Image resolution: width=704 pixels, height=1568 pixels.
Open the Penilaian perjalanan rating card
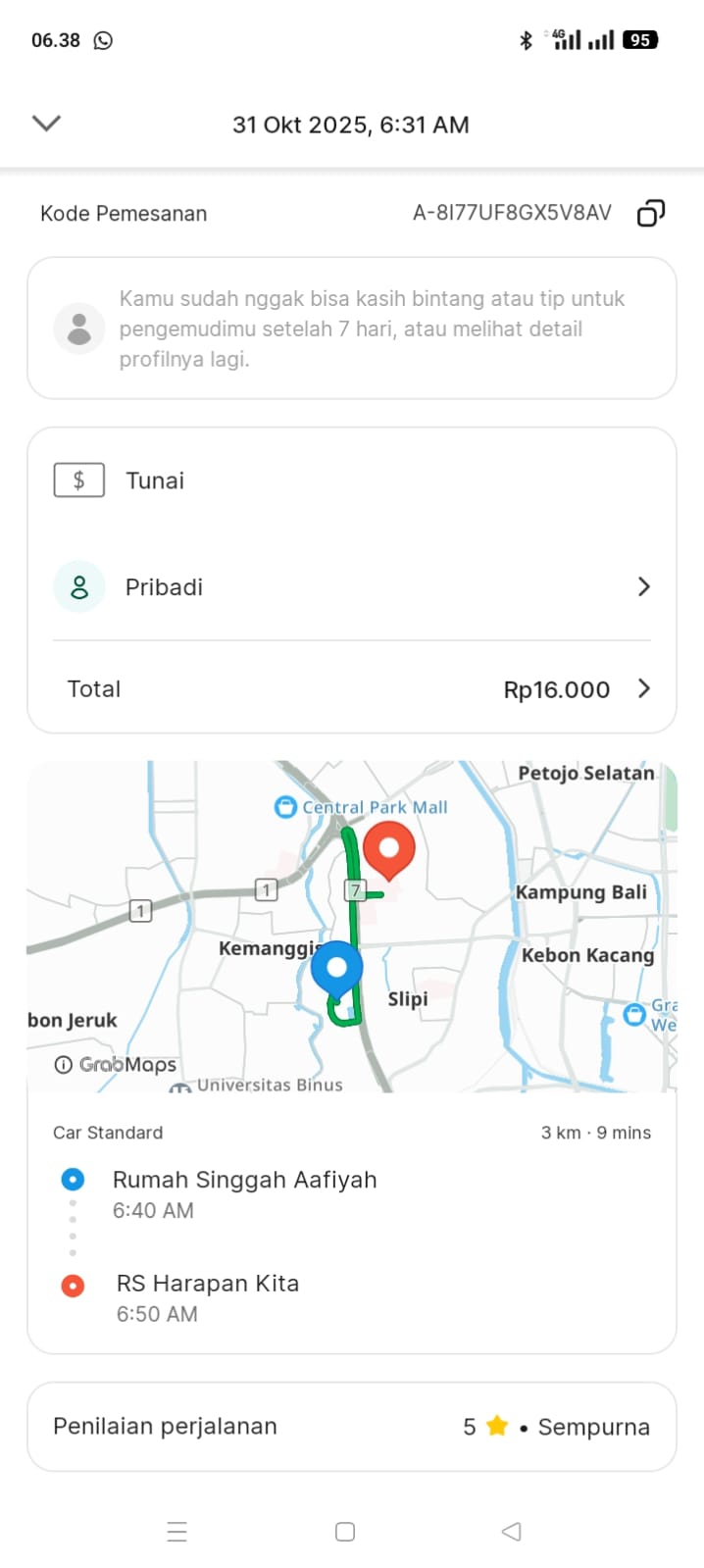[x=351, y=1426]
